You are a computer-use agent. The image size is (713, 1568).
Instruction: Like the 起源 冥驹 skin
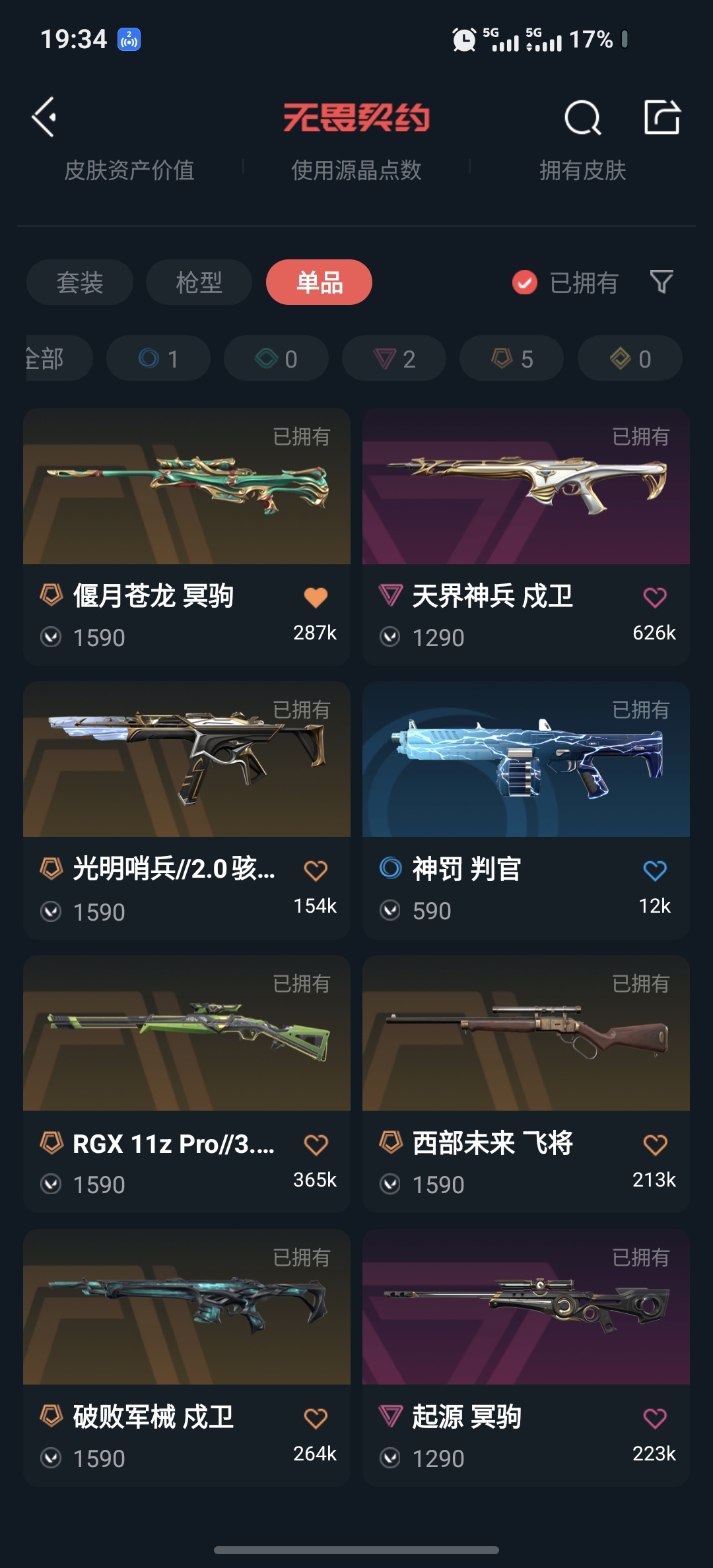coord(655,1418)
